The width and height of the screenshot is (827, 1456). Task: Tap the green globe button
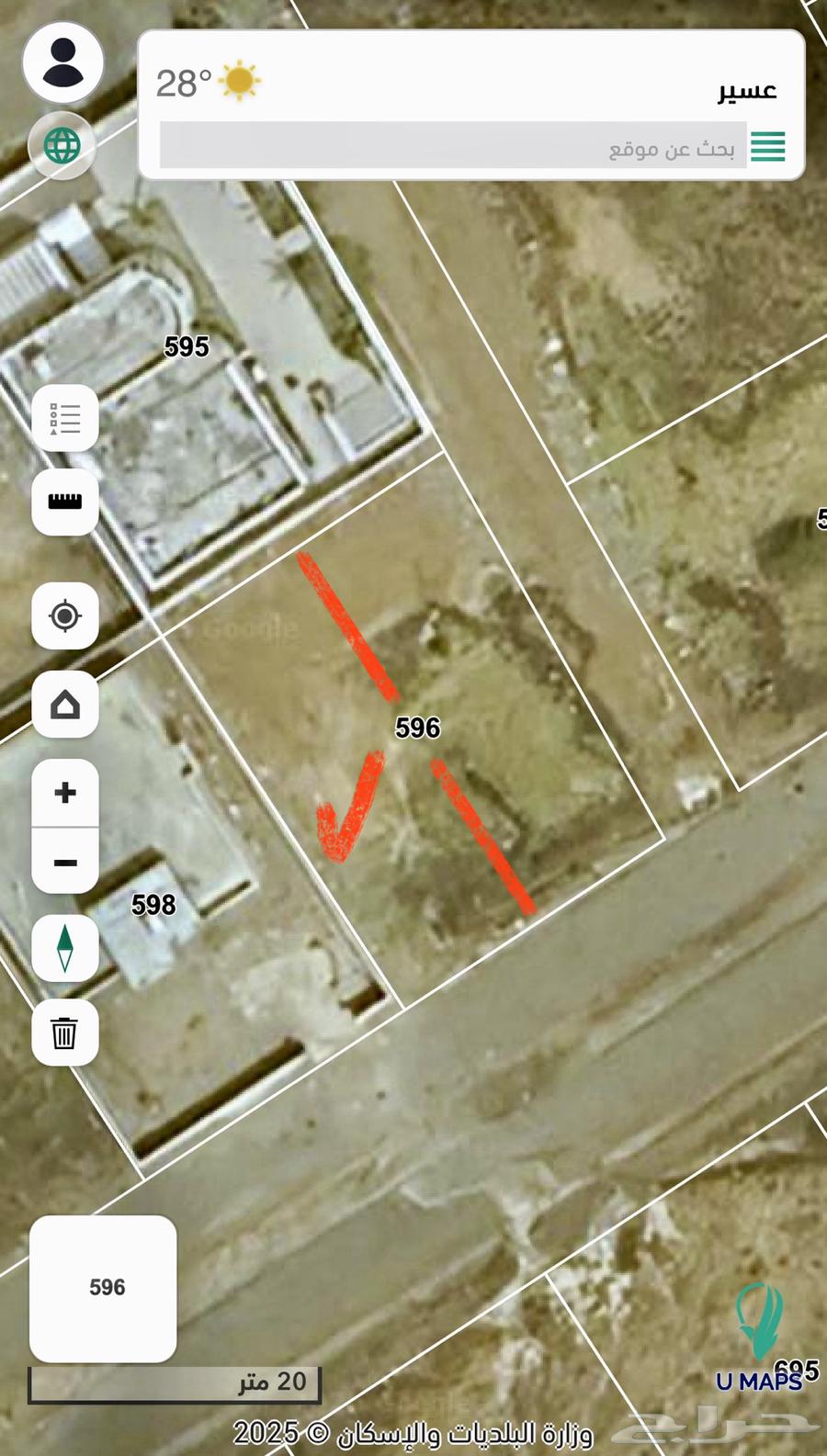tap(62, 145)
